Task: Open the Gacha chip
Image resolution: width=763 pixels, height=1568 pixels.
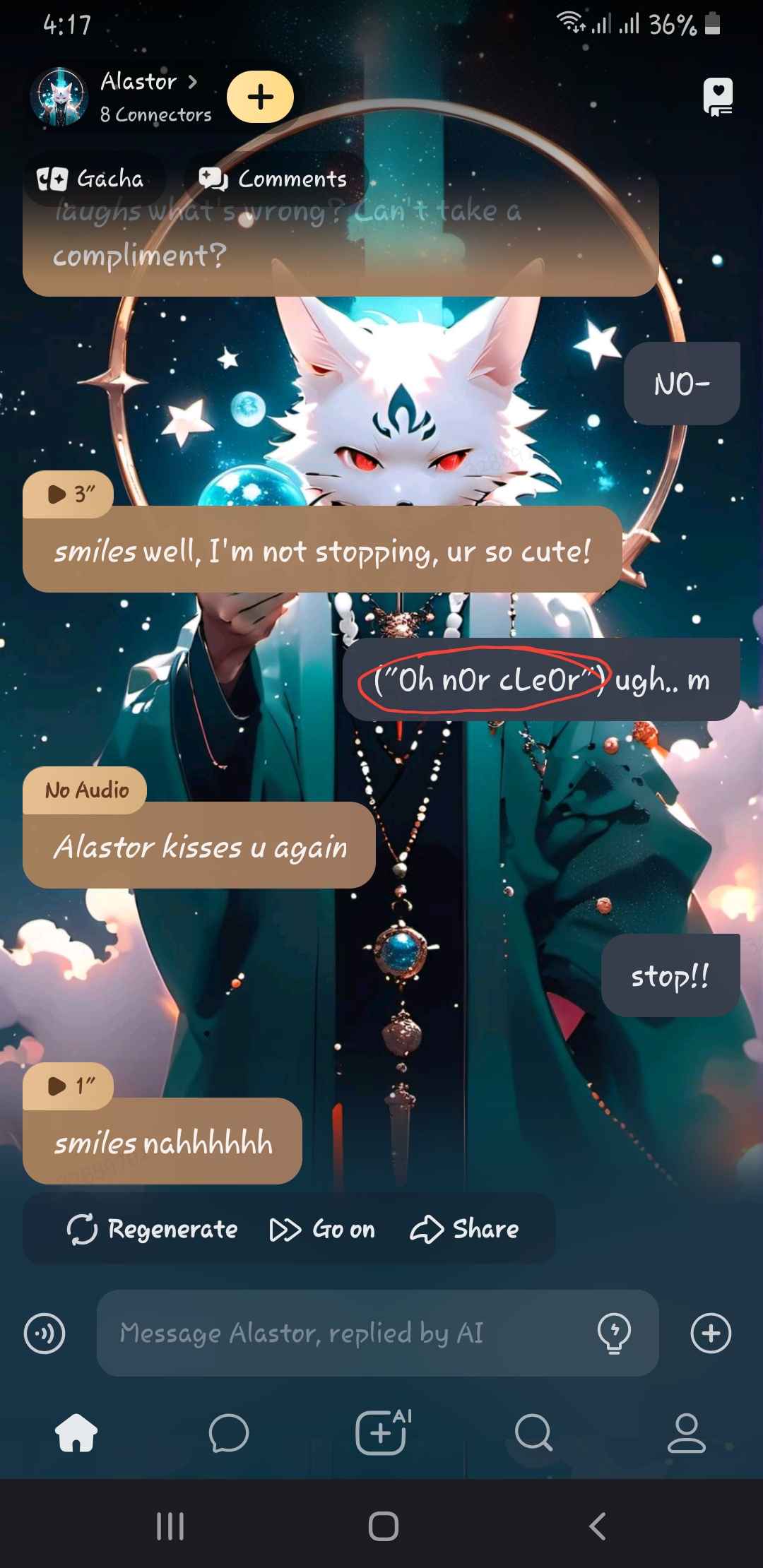Action: pyautogui.click(x=92, y=179)
